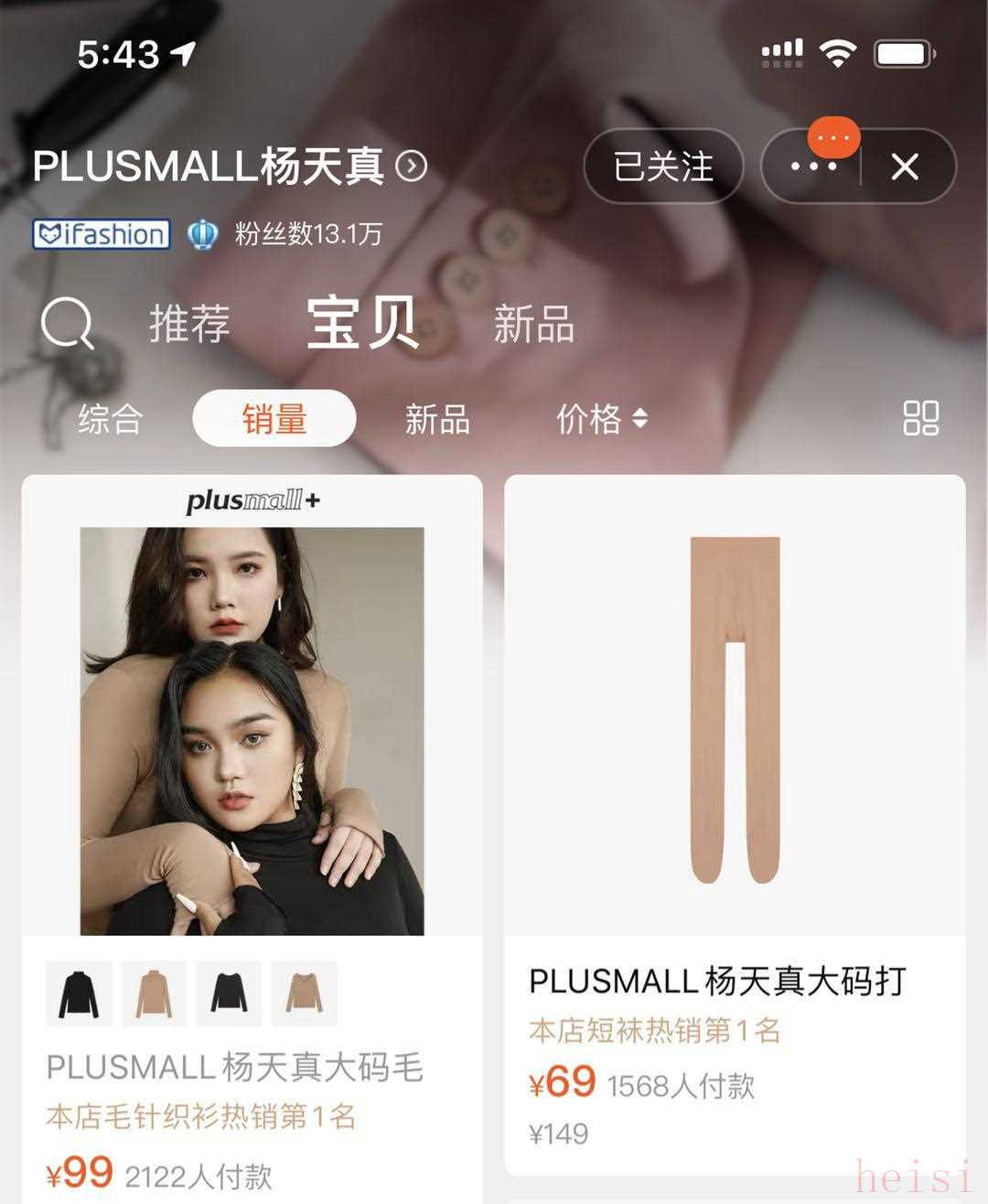
Task: Sort items by 综合
Action: click(111, 419)
